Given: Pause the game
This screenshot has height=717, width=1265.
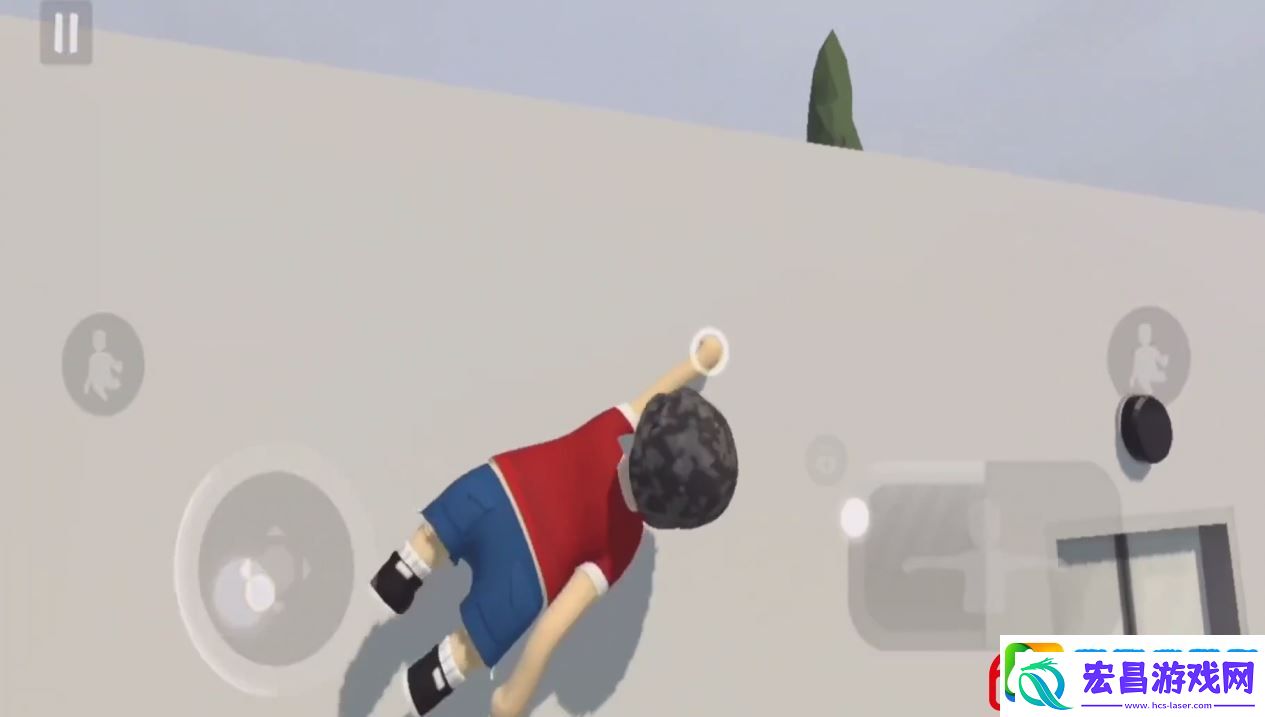Looking at the screenshot, I should (66, 32).
